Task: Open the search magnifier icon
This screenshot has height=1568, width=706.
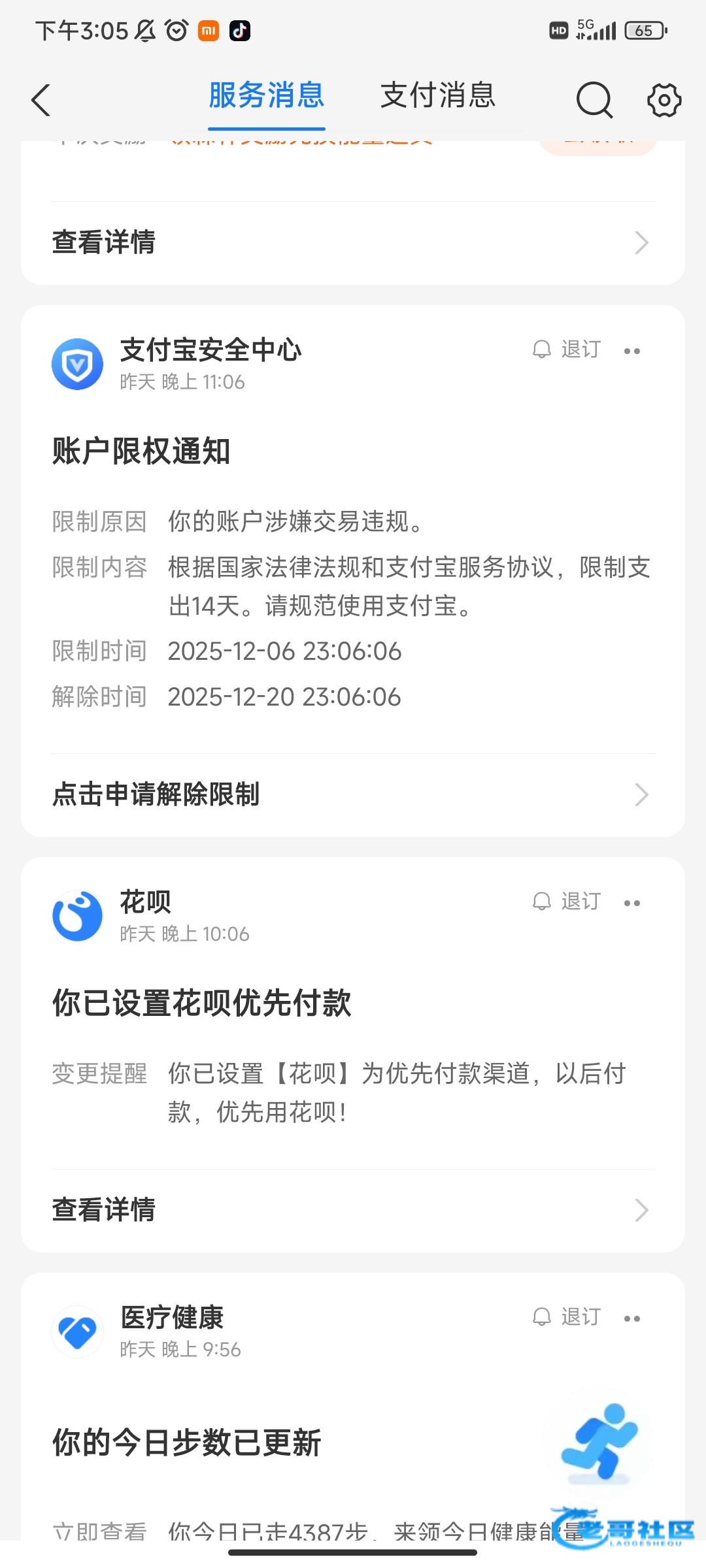Action: click(594, 101)
